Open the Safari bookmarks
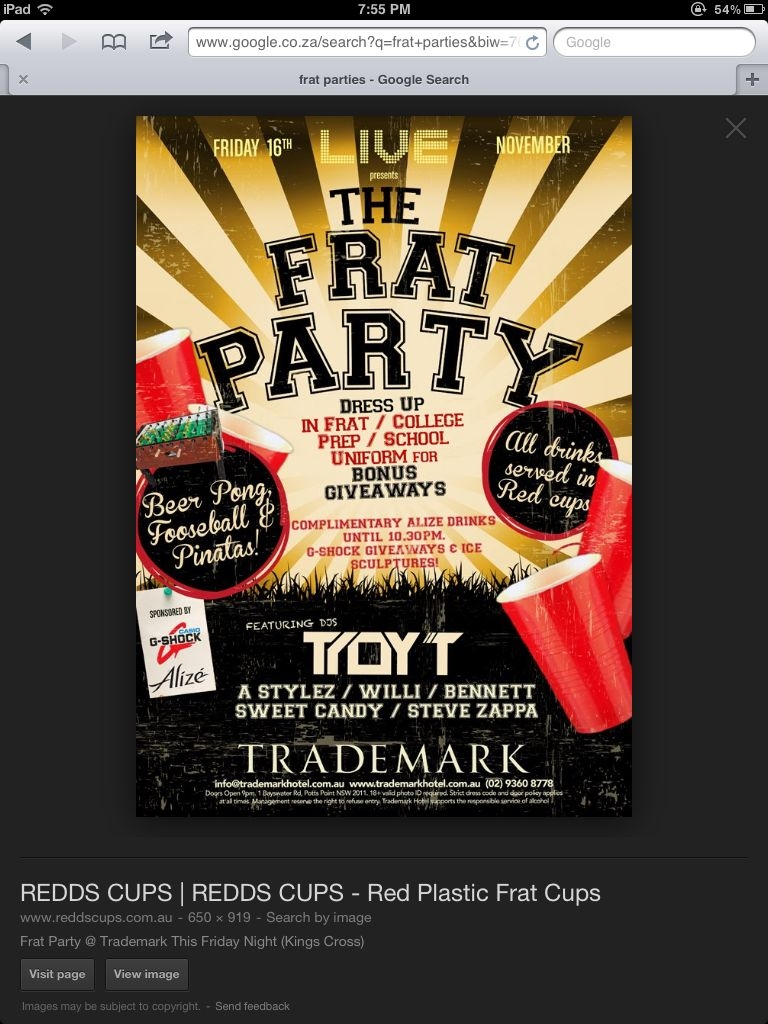This screenshot has width=768, height=1024. (x=114, y=42)
